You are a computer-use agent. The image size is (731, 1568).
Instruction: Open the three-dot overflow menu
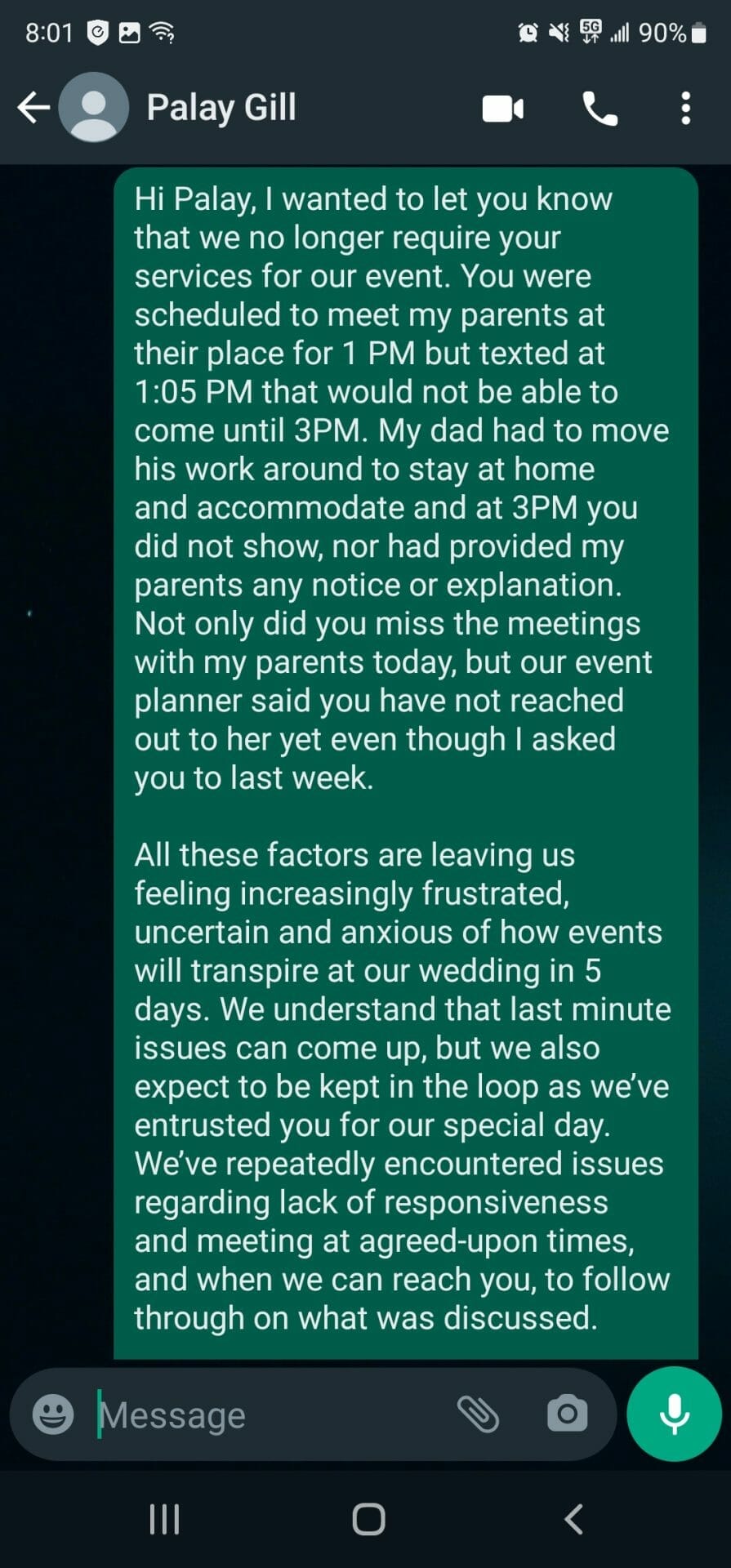click(686, 108)
